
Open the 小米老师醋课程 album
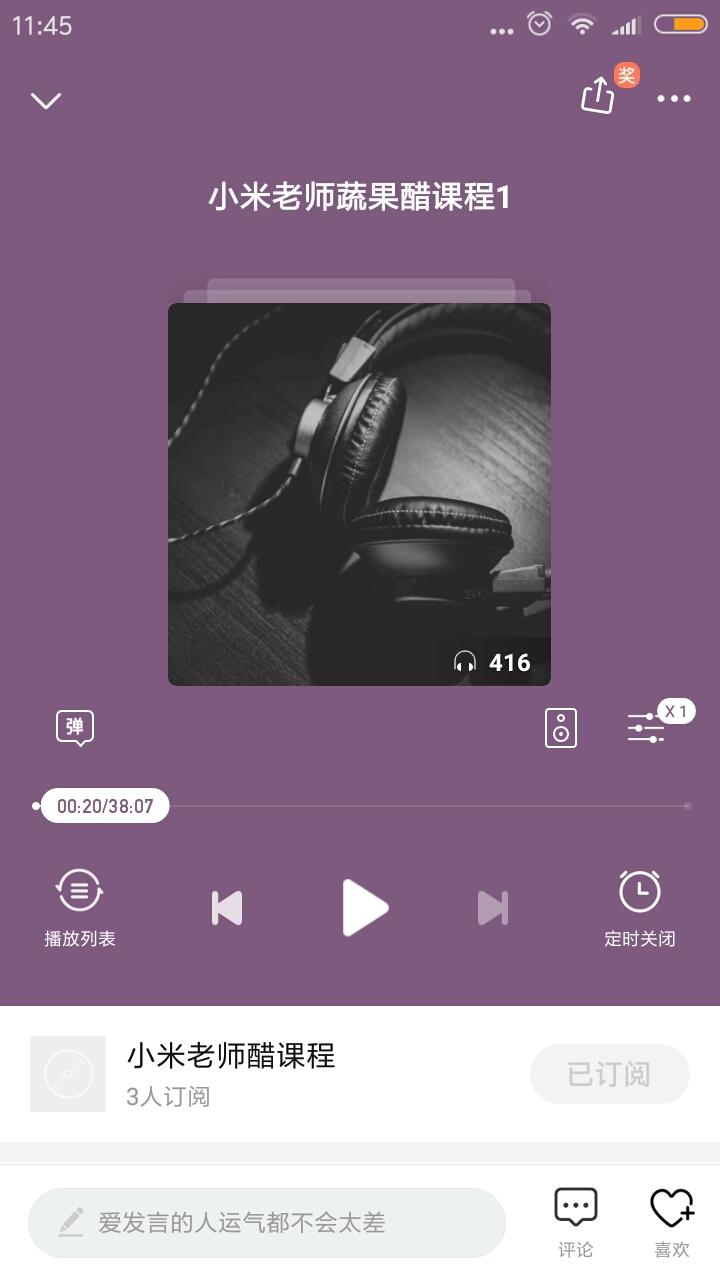tap(230, 1073)
